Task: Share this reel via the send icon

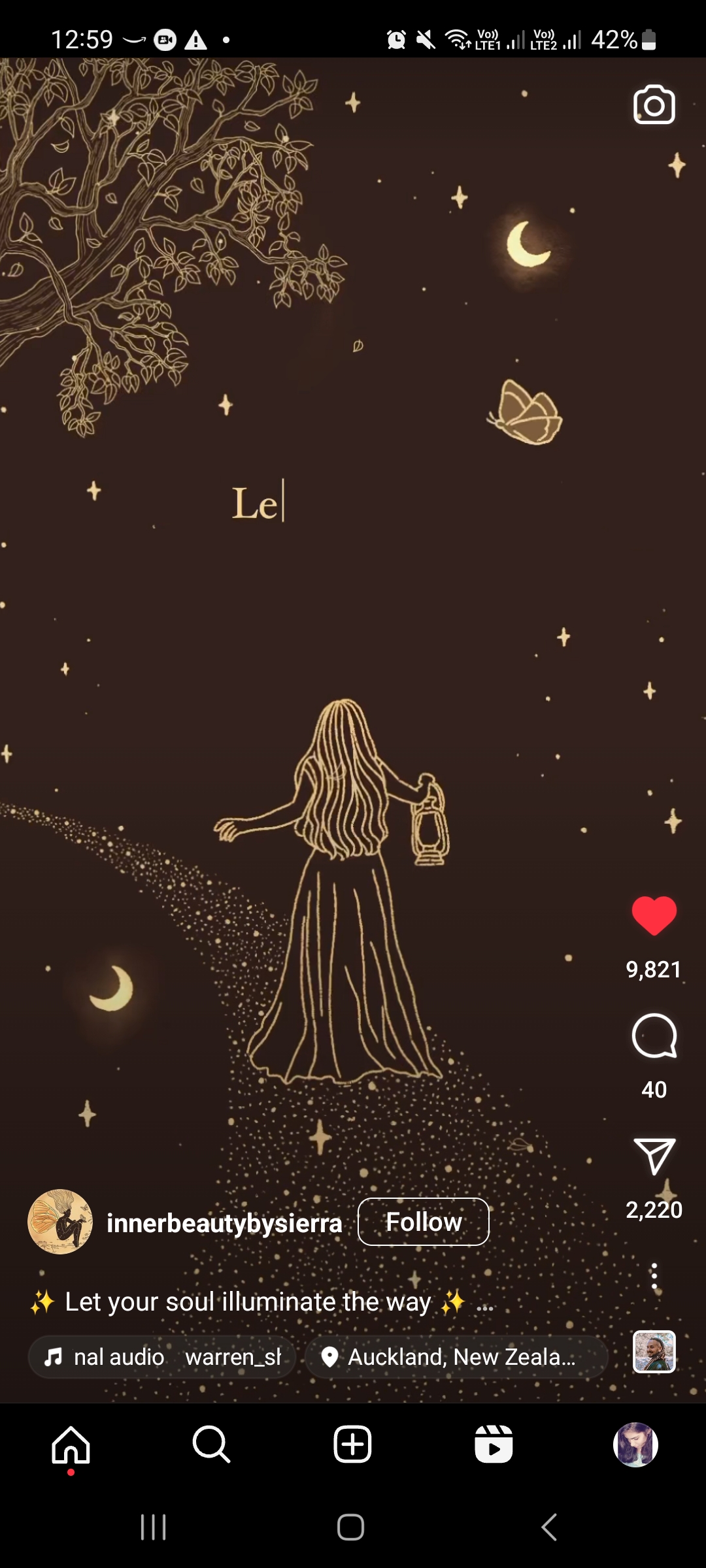Action: tap(654, 1157)
